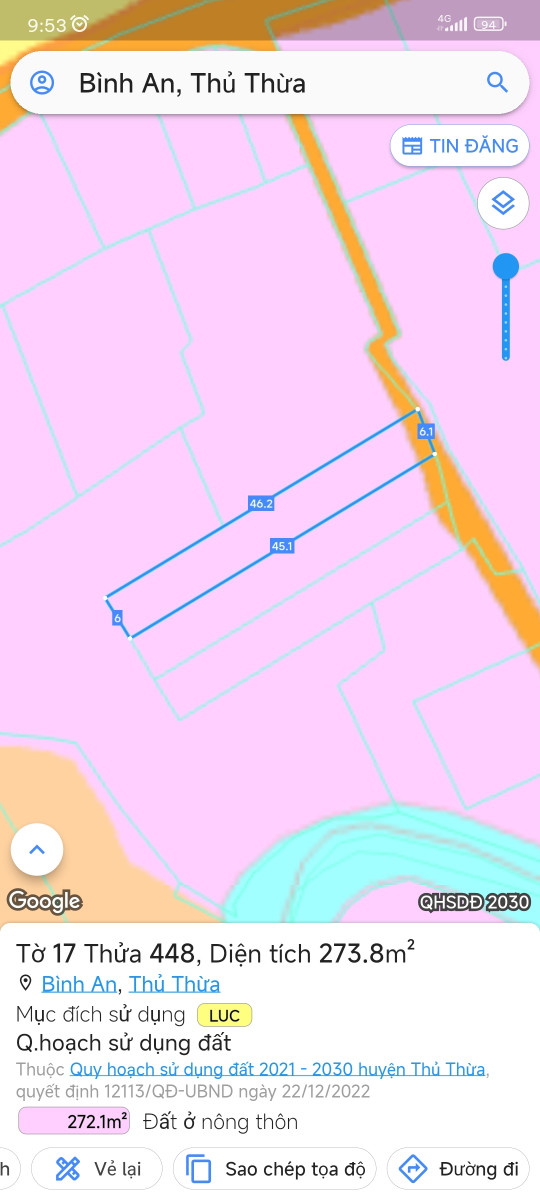
Task: Open the map layers button
Action: tap(503, 204)
